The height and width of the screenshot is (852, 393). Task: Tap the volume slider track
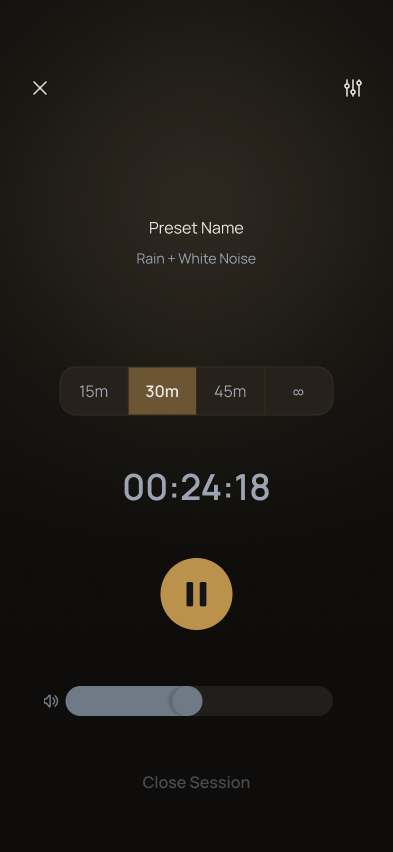point(199,701)
